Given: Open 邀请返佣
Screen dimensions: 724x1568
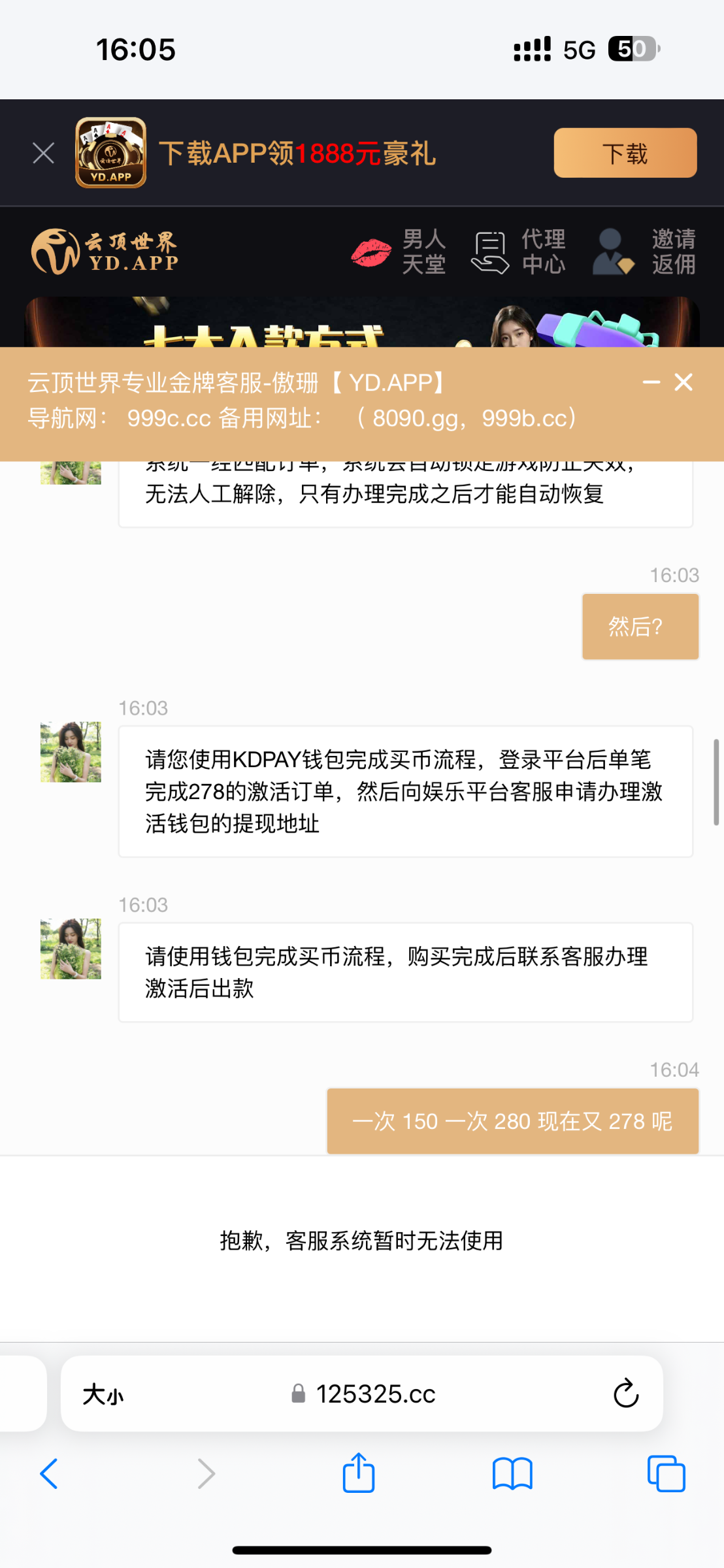Looking at the screenshot, I should 644,252.
